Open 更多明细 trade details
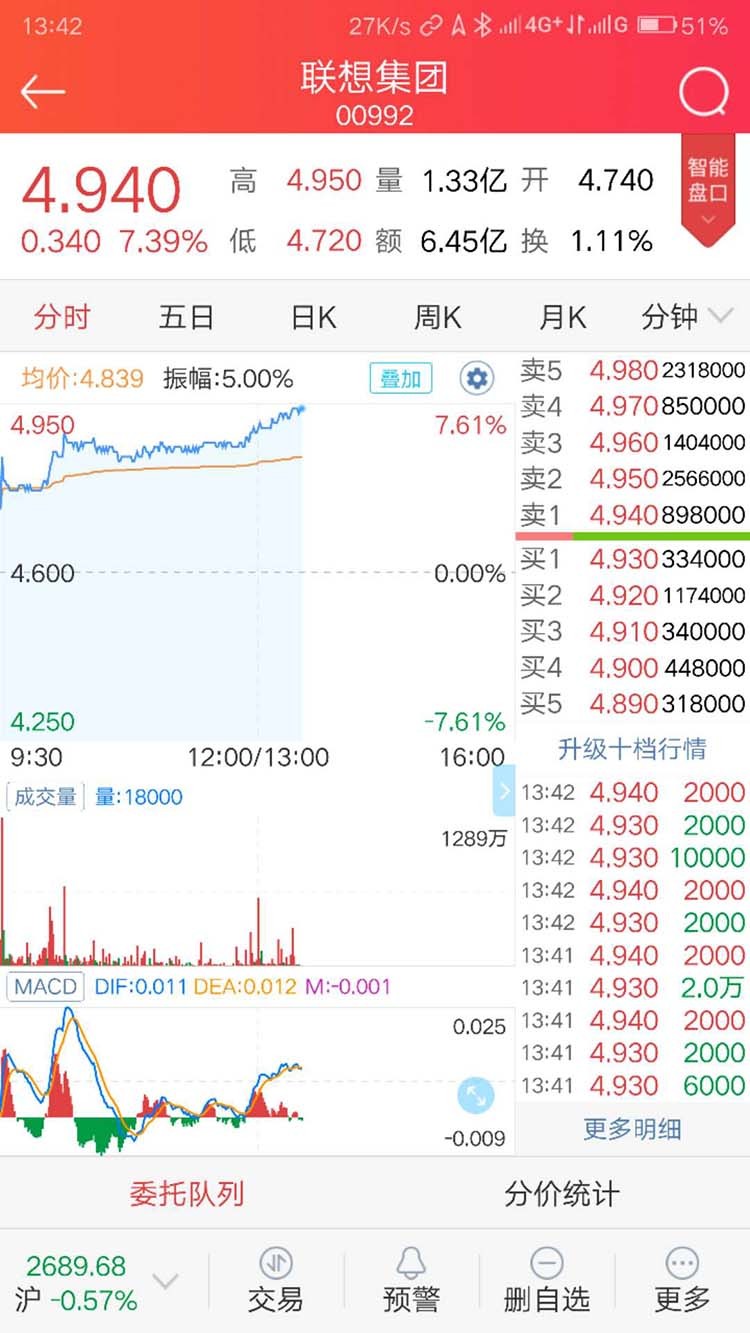750x1333 pixels. pos(632,1129)
